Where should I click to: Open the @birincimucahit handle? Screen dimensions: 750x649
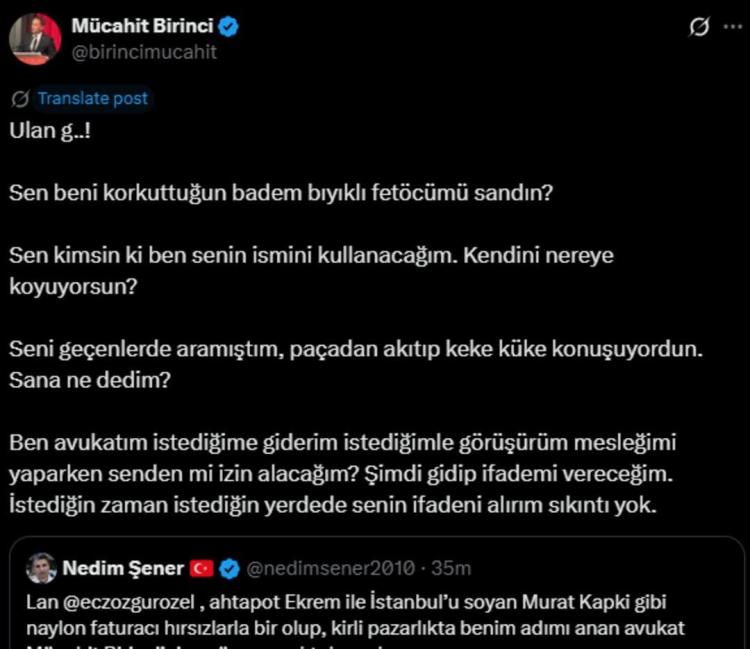click(x=144, y=51)
